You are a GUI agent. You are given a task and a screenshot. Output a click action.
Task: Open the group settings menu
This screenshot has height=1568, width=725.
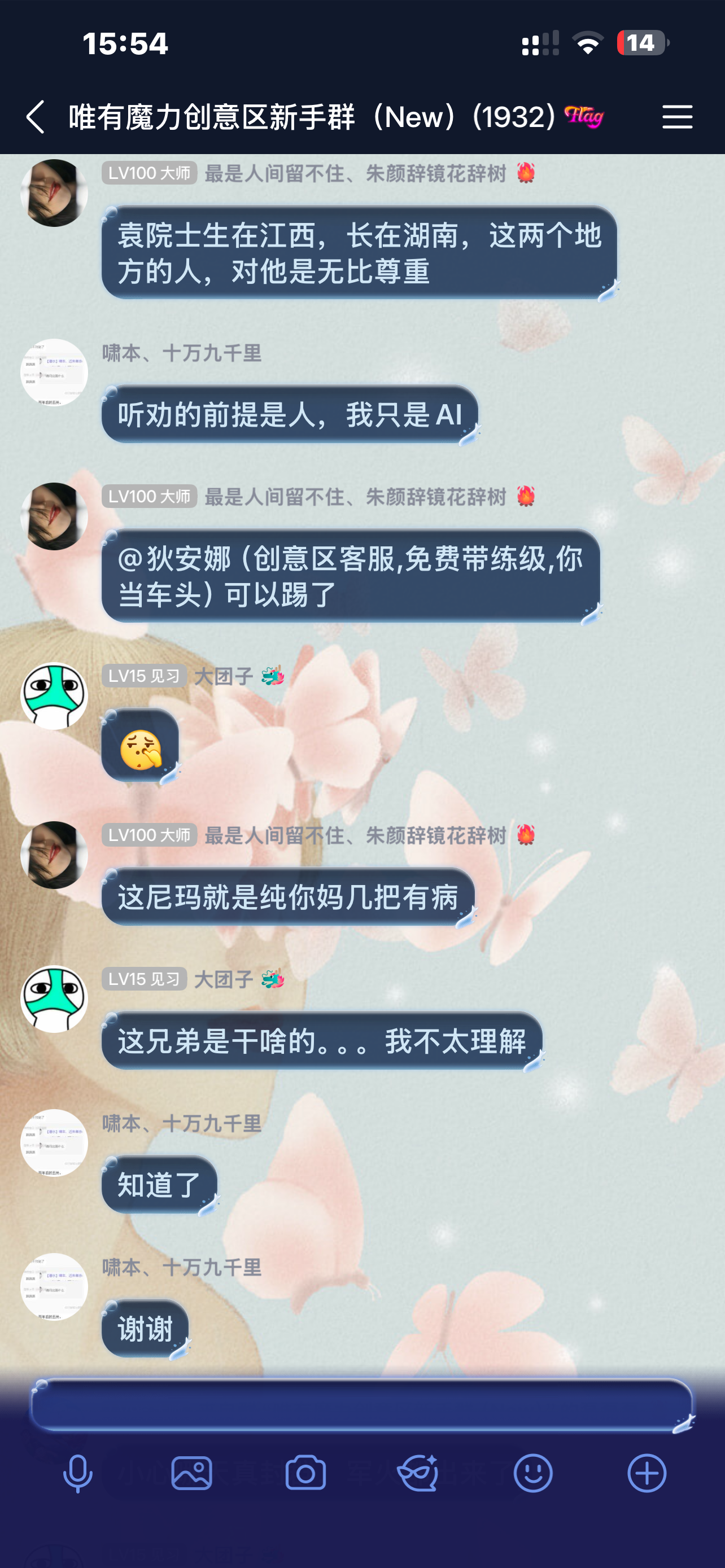click(x=677, y=117)
